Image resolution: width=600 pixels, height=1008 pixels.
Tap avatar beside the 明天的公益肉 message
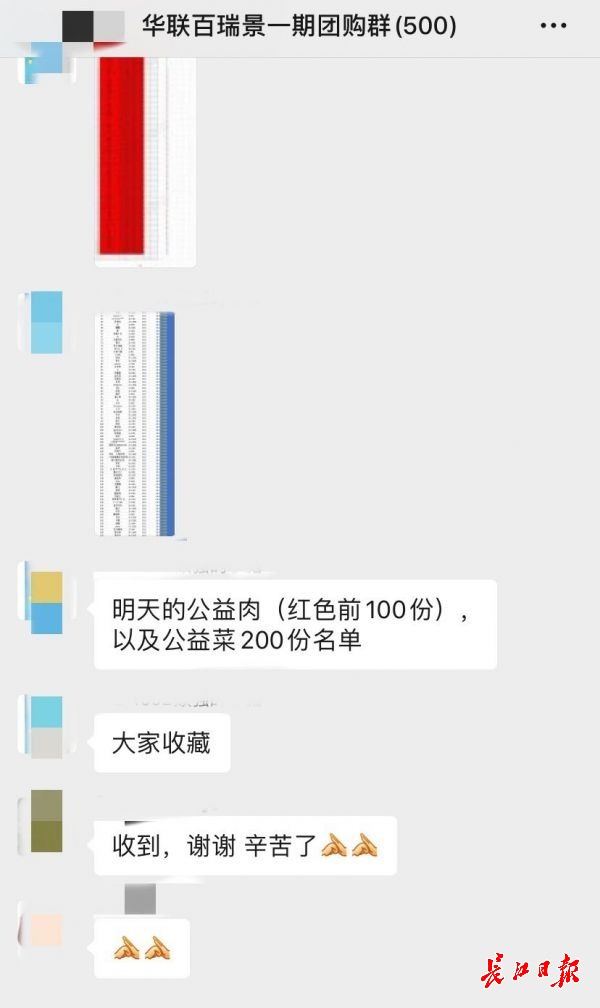point(46,603)
